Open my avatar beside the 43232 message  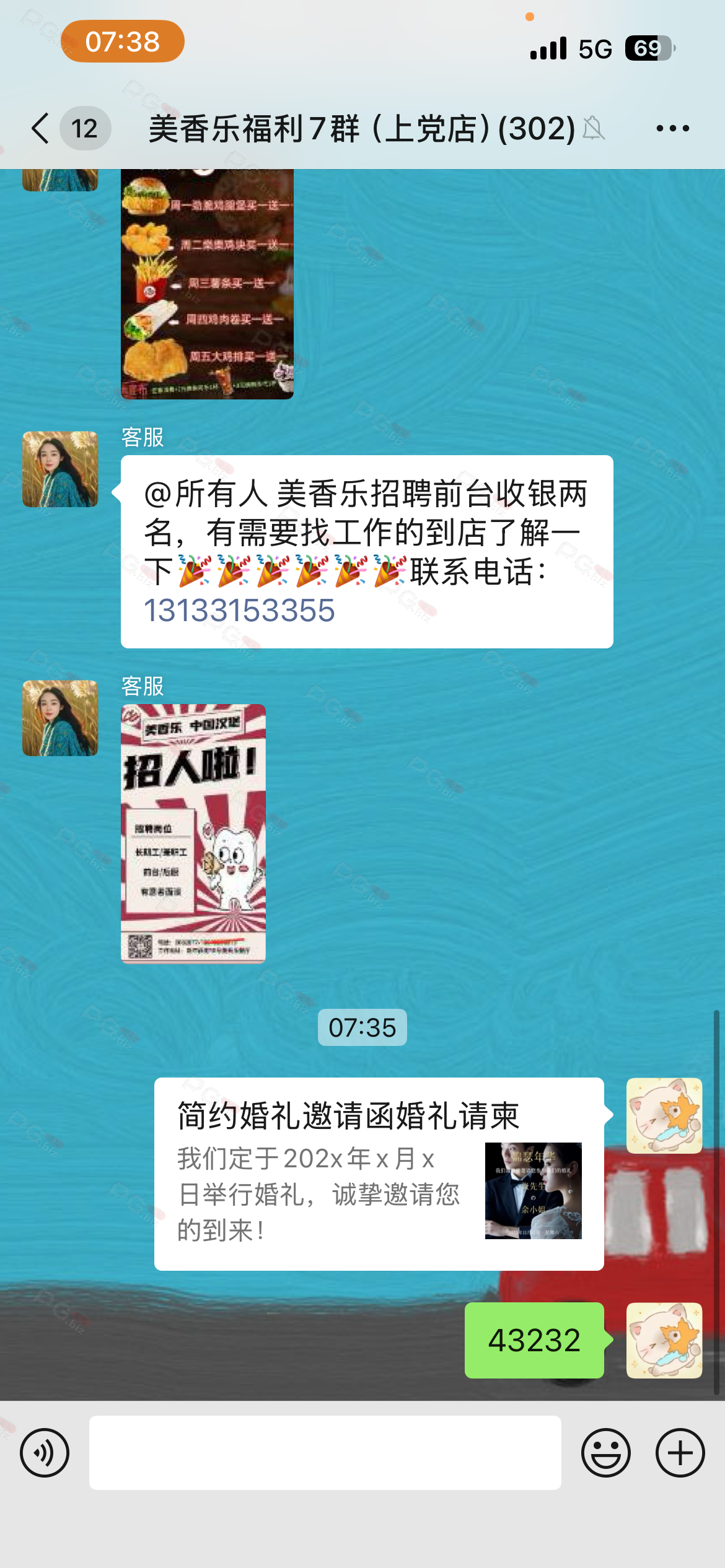pyautogui.click(x=664, y=1340)
